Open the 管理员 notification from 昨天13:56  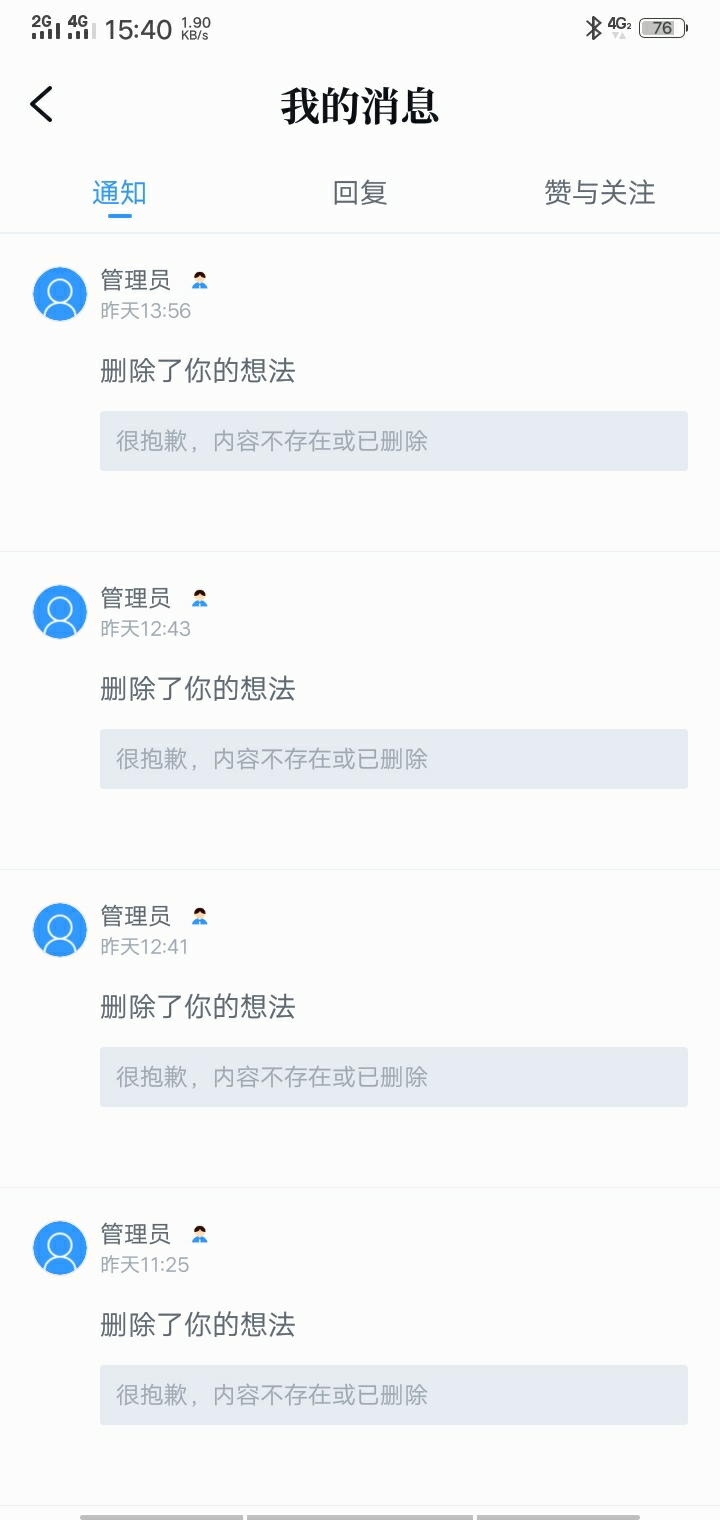(360, 372)
